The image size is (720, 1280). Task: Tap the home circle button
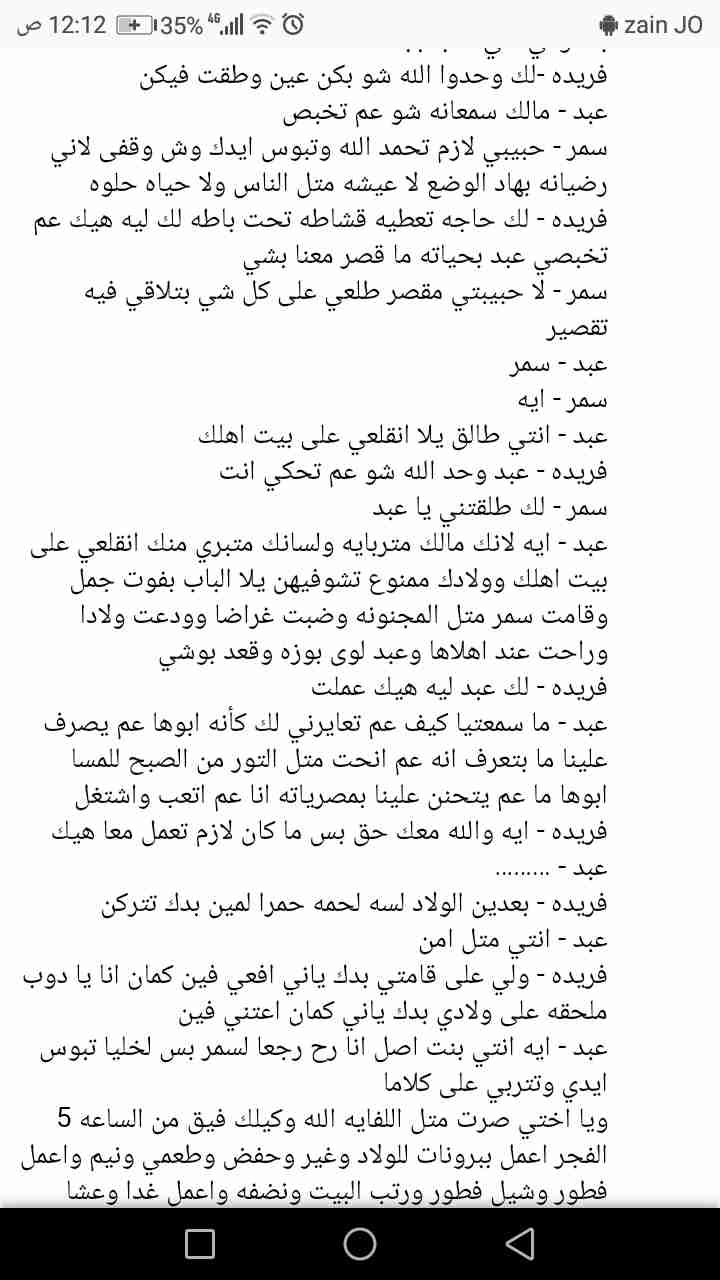pyautogui.click(x=359, y=1243)
